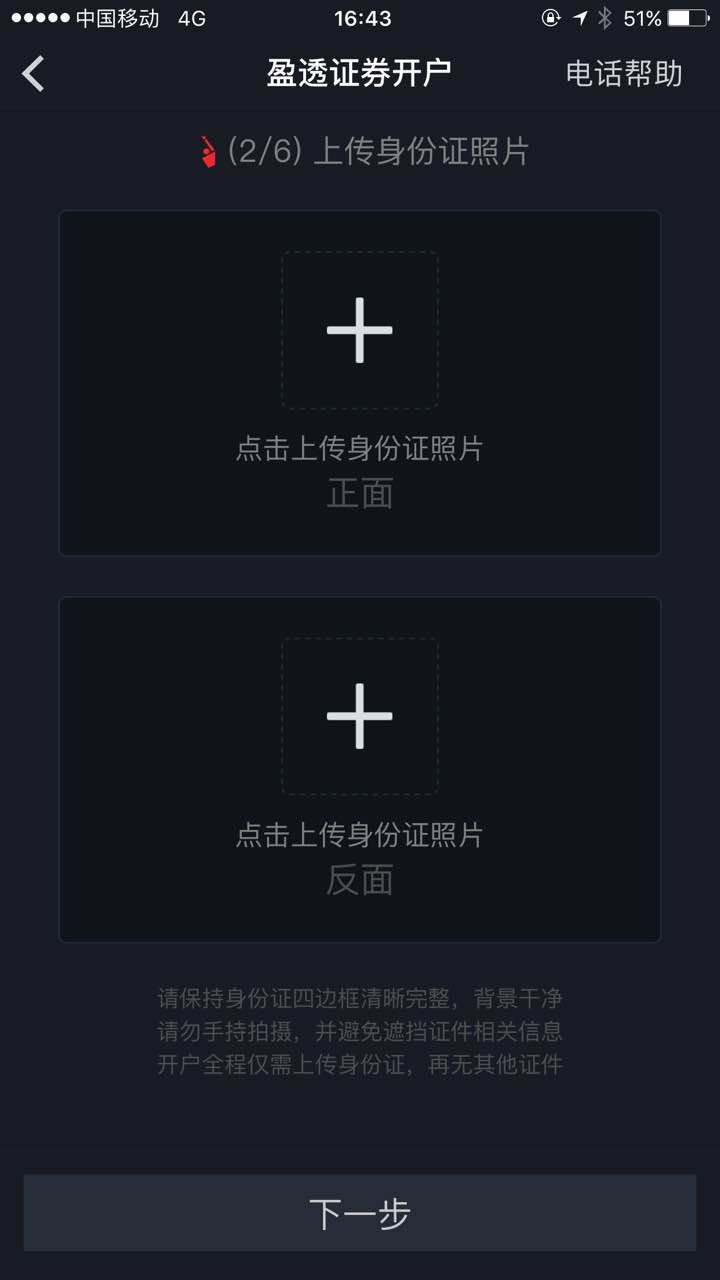Upload the ID card 反面 back photo
The image size is (720, 1280).
pyautogui.click(x=360, y=769)
